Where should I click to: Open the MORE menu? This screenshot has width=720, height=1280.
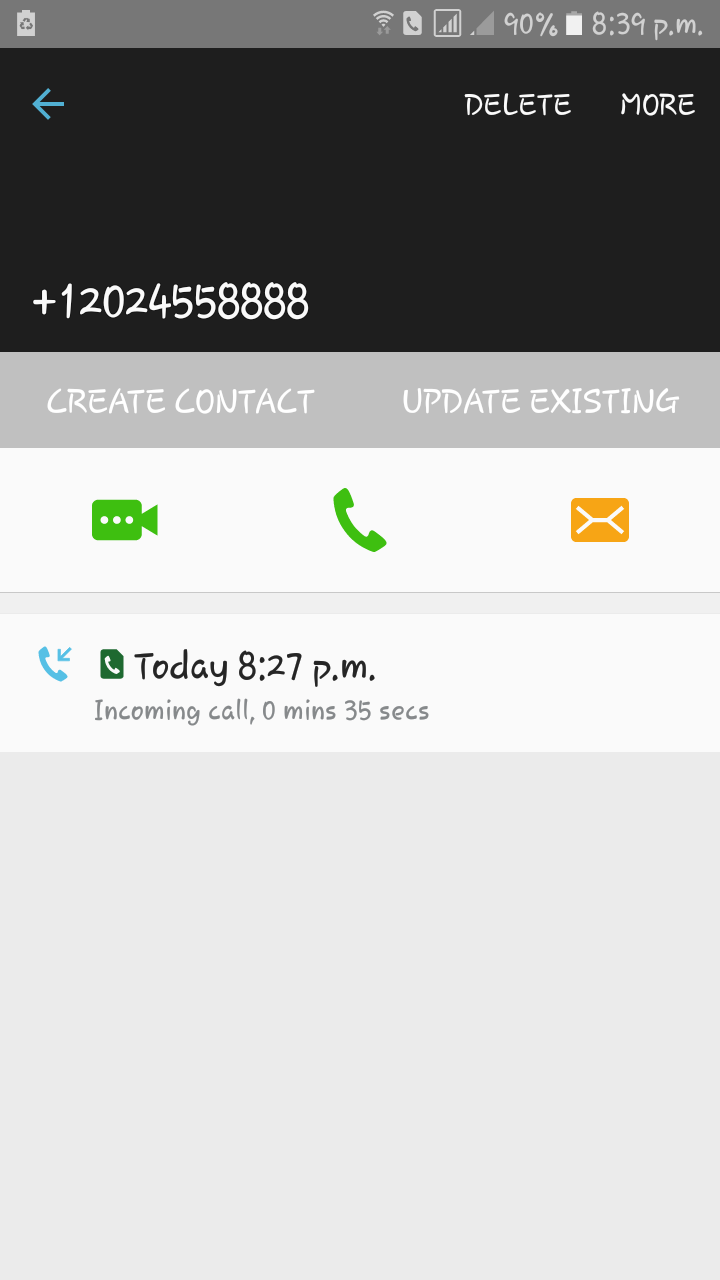coord(658,104)
